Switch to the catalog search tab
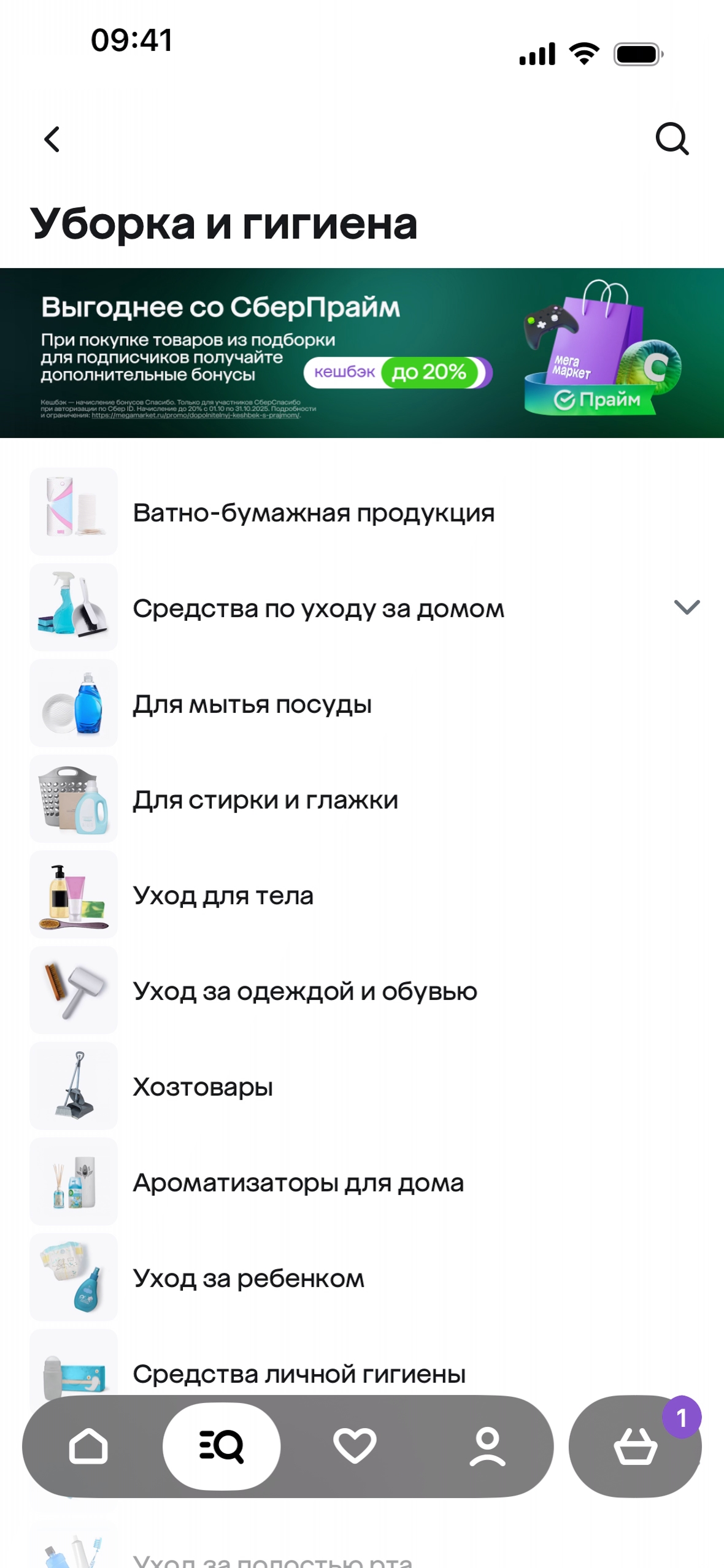724x1568 pixels. pyautogui.click(x=221, y=1447)
